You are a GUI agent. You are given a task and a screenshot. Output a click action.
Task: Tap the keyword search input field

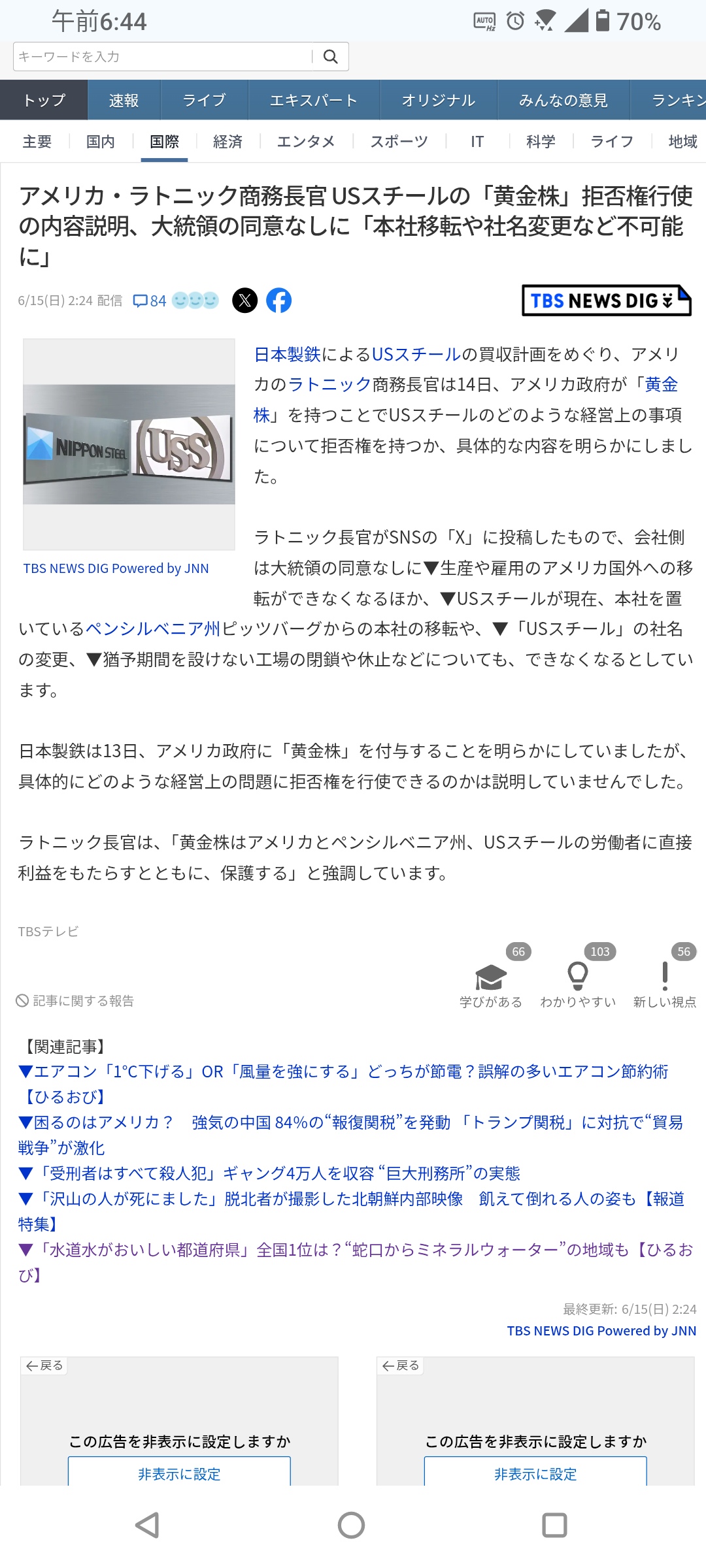(163, 57)
